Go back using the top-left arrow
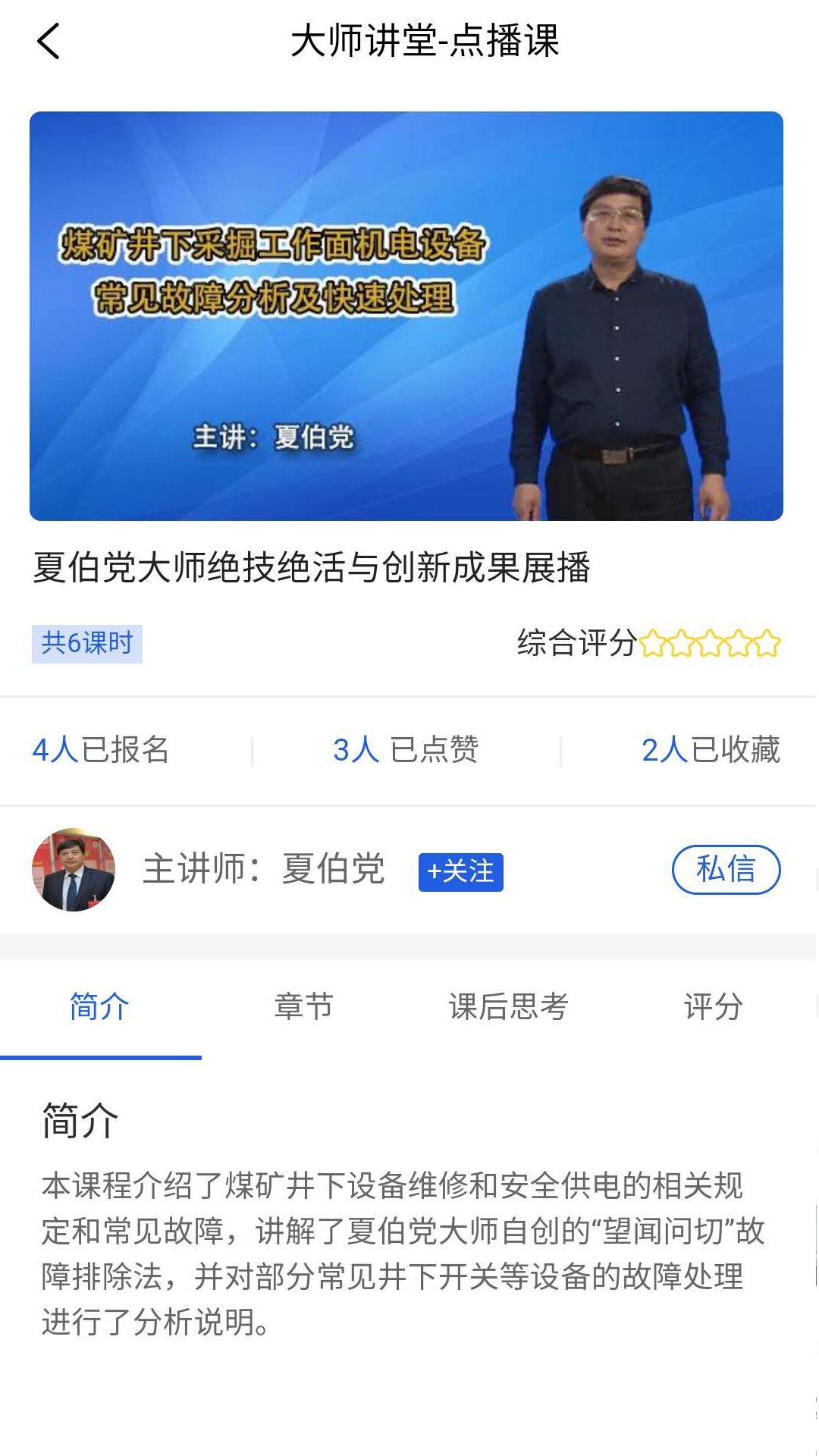Screen dimensions: 819x1456 [x=49, y=41]
